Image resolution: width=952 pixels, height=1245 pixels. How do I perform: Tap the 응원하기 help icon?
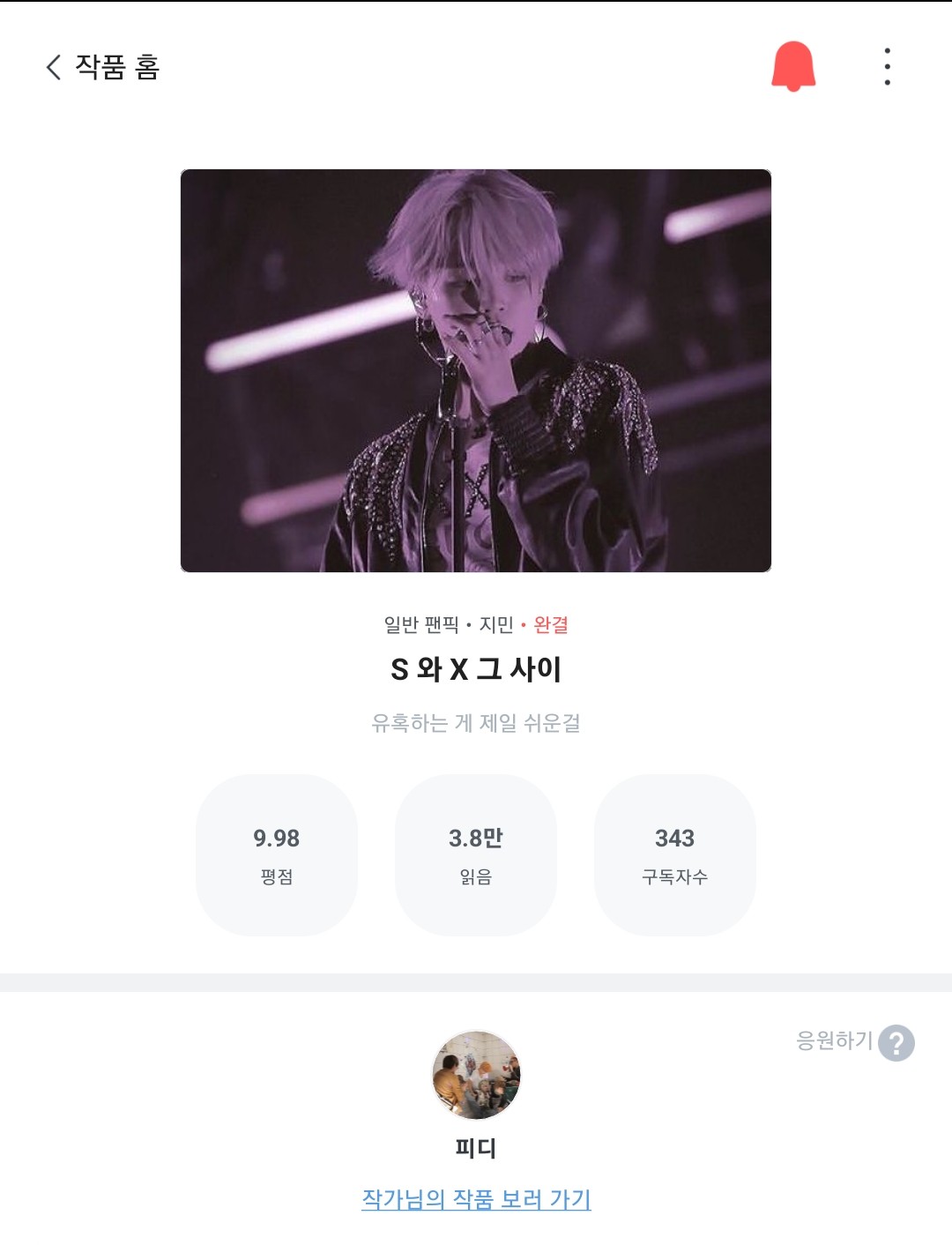click(896, 1043)
